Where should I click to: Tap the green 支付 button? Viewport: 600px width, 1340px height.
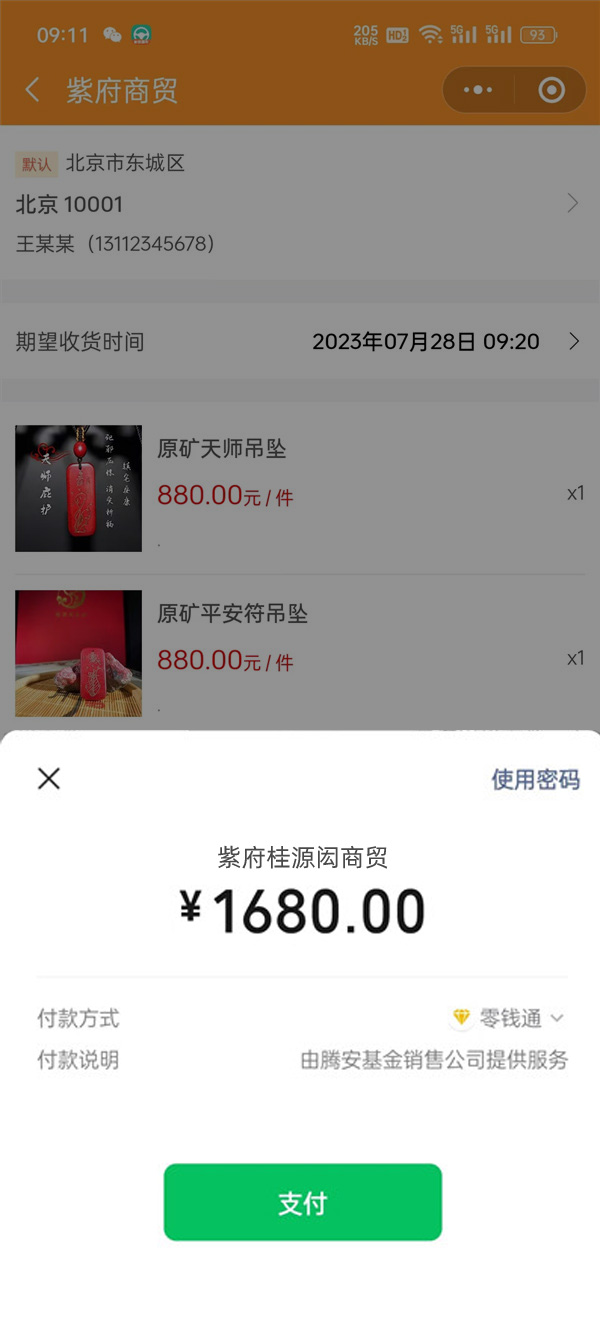click(302, 1202)
